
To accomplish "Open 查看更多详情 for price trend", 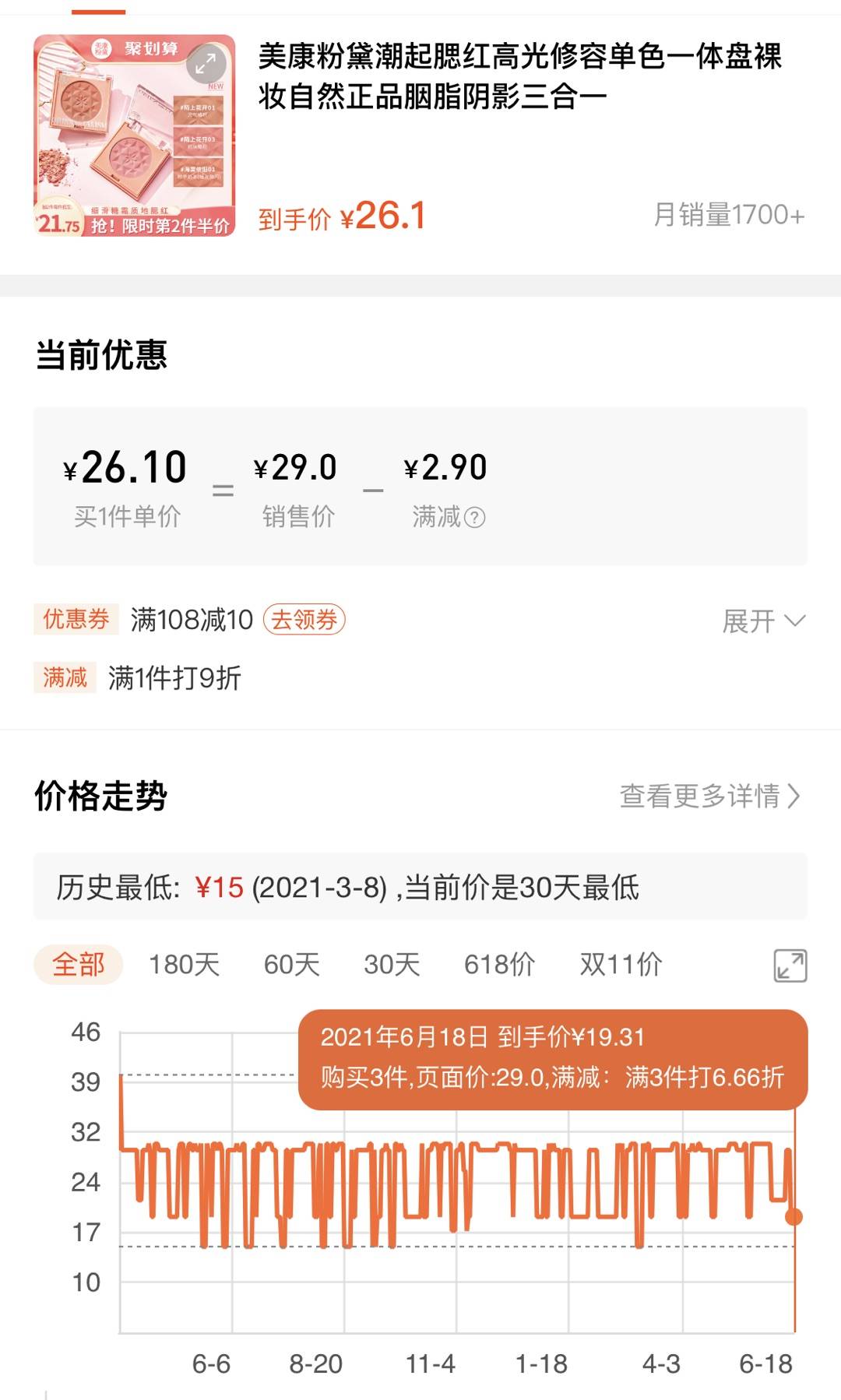I will point(709,796).
